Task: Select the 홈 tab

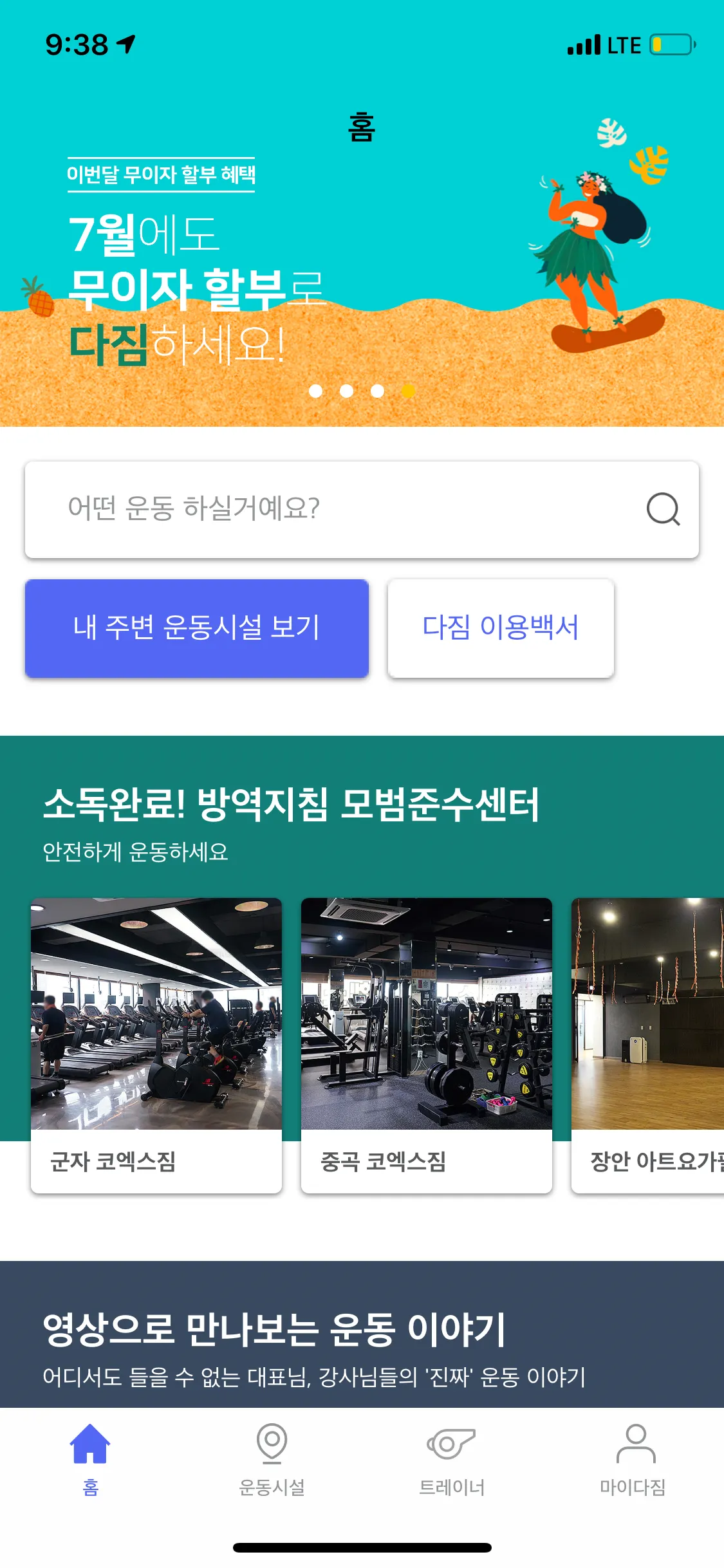Action: [x=90, y=1459]
